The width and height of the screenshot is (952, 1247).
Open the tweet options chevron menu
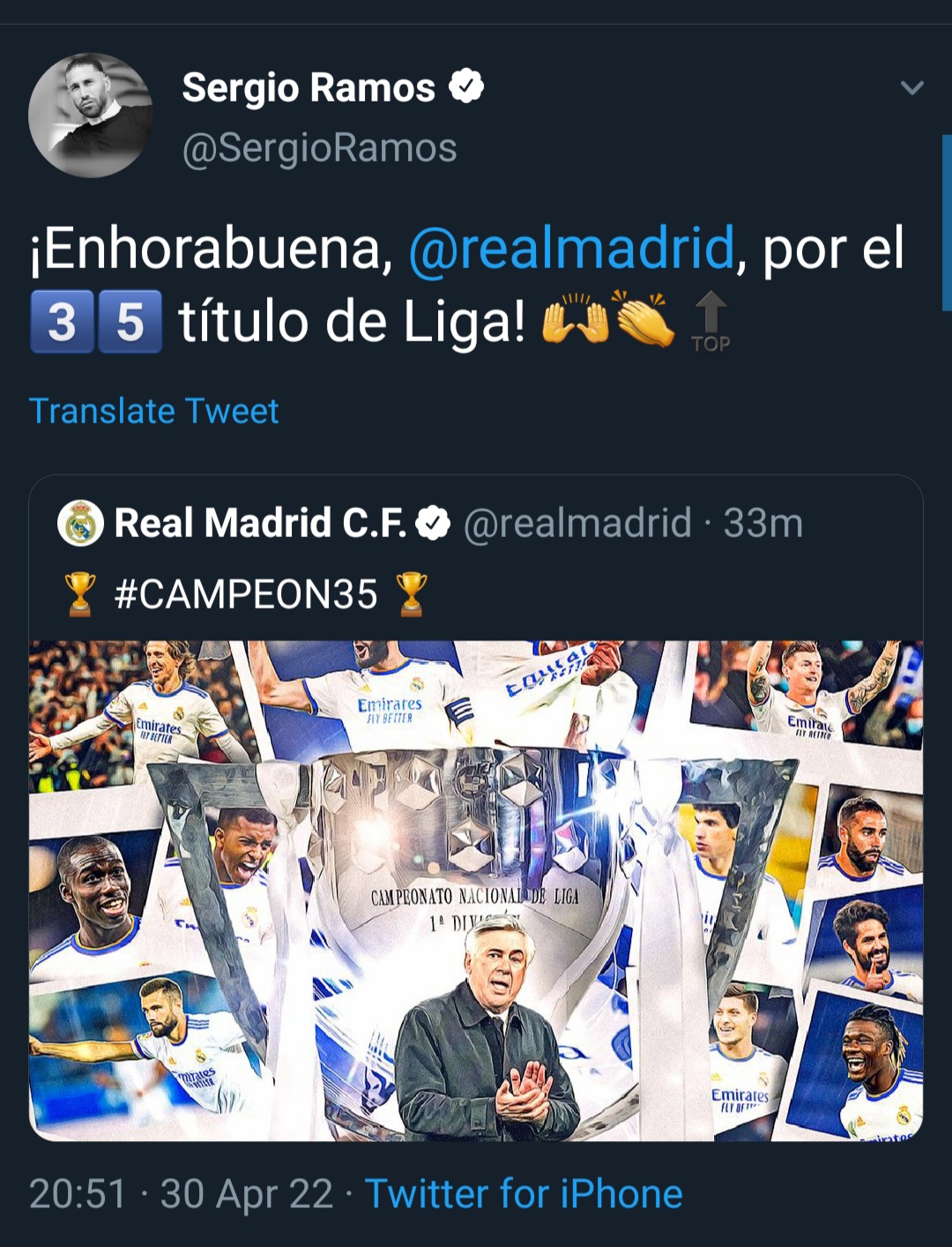click(x=911, y=88)
